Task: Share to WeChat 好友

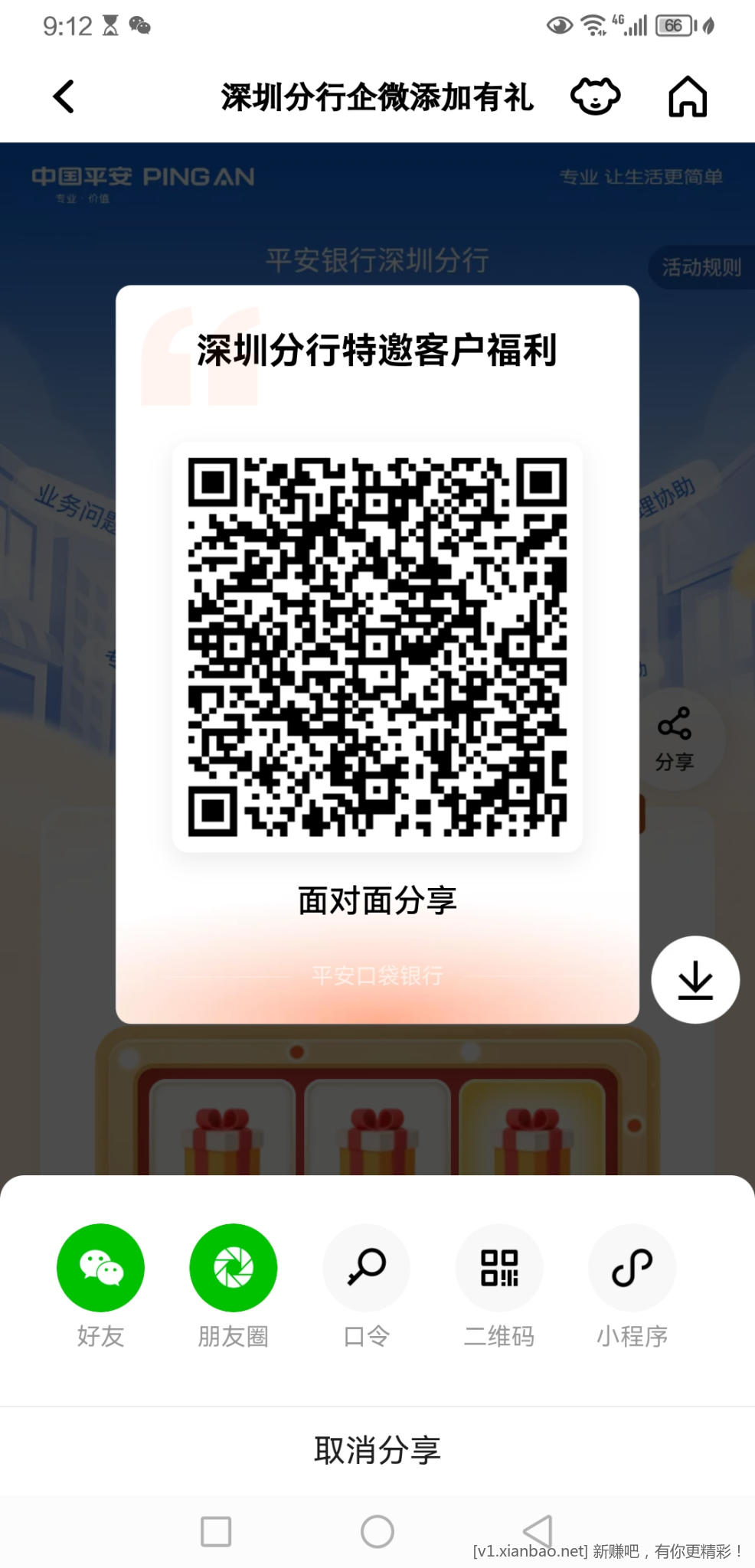Action: 100,1268
